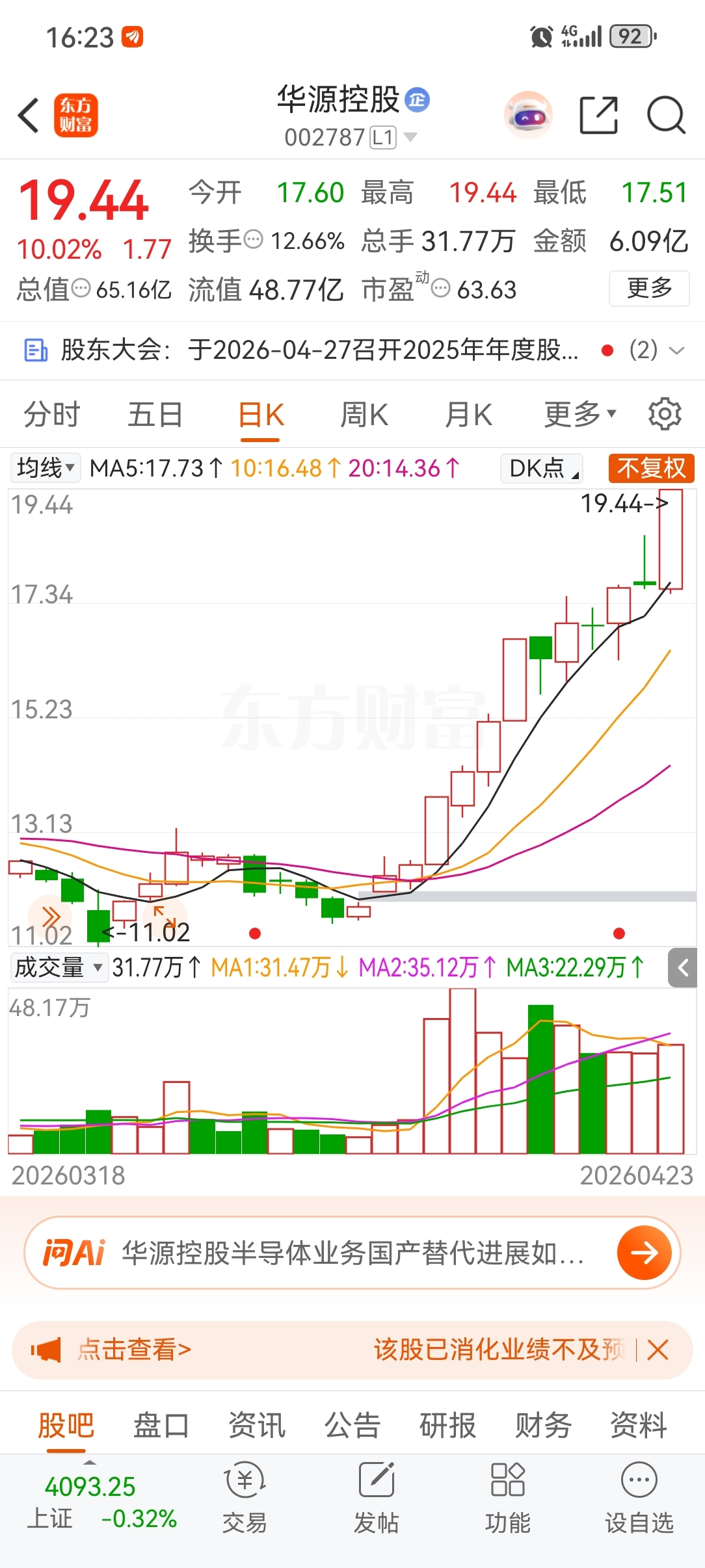Switch to 五日 chart tab
Image resolution: width=705 pixels, height=1568 pixels.
pyautogui.click(x=155, y=414)
